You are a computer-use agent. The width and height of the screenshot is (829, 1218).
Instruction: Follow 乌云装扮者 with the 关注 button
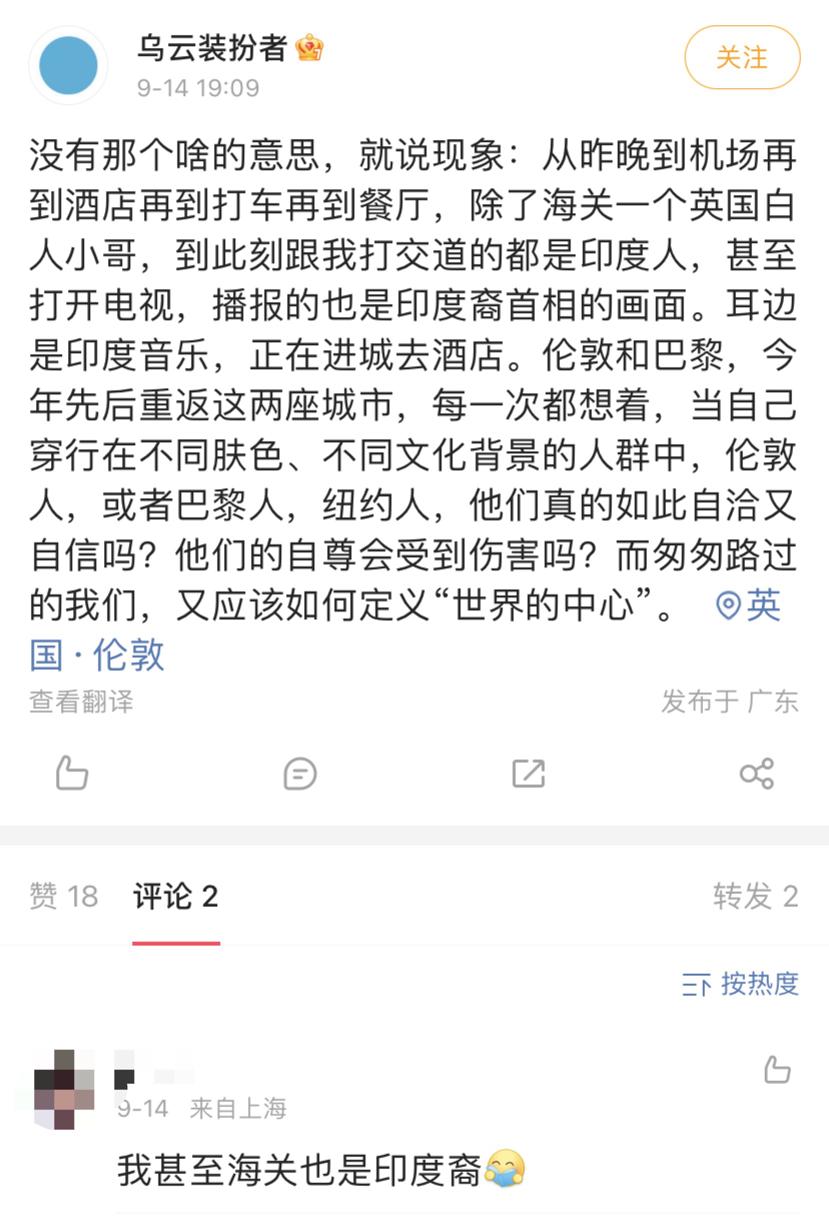click(x=742, y=58)
